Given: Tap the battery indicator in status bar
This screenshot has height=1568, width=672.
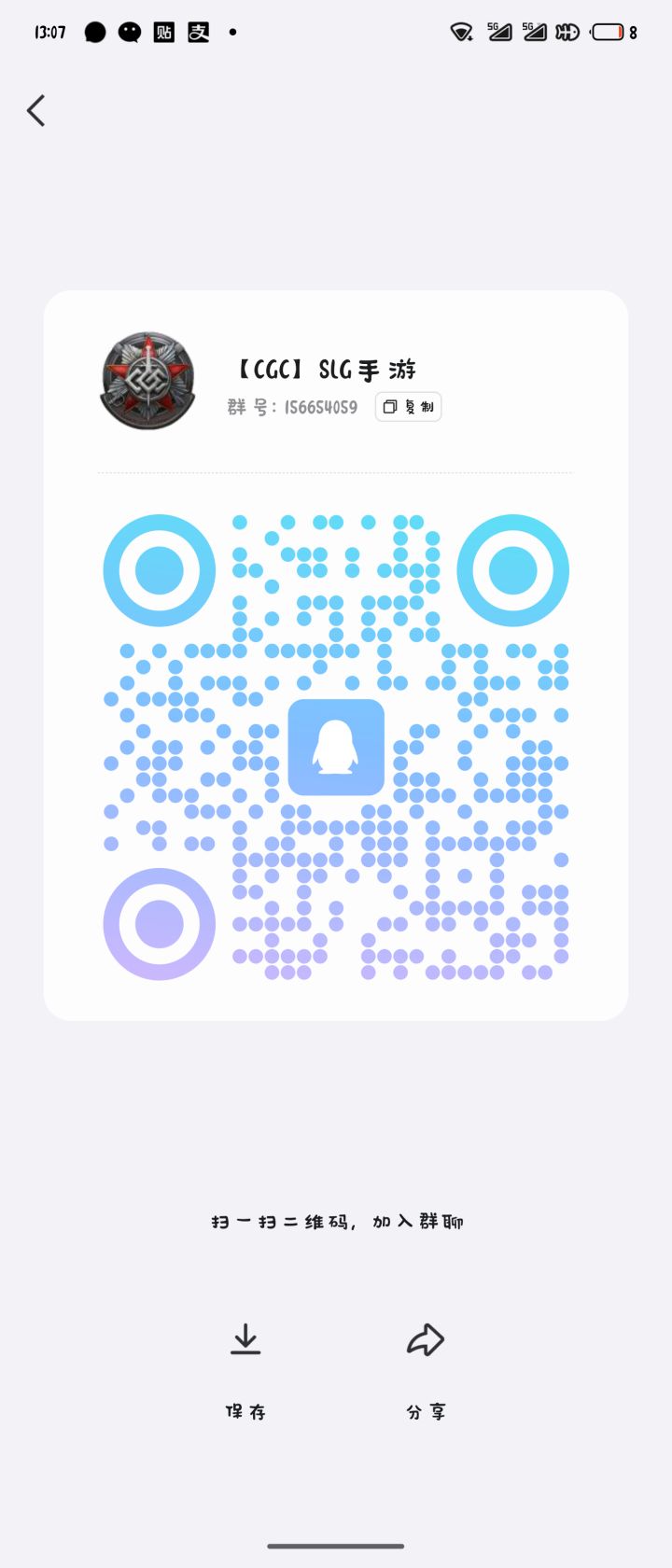Looking at the screenshot, I should [x=609, y=32].
